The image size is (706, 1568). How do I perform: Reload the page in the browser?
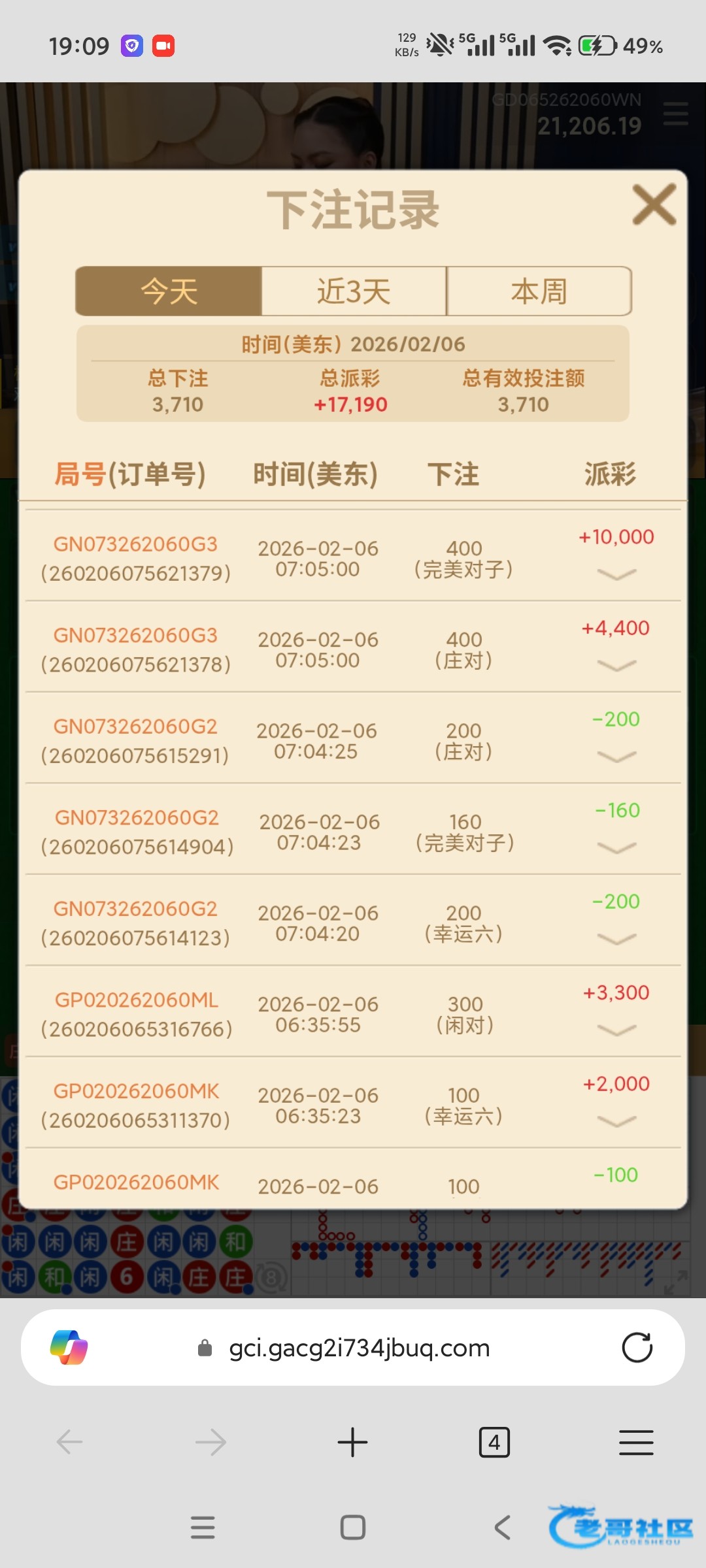click(x=637, y=1347)
